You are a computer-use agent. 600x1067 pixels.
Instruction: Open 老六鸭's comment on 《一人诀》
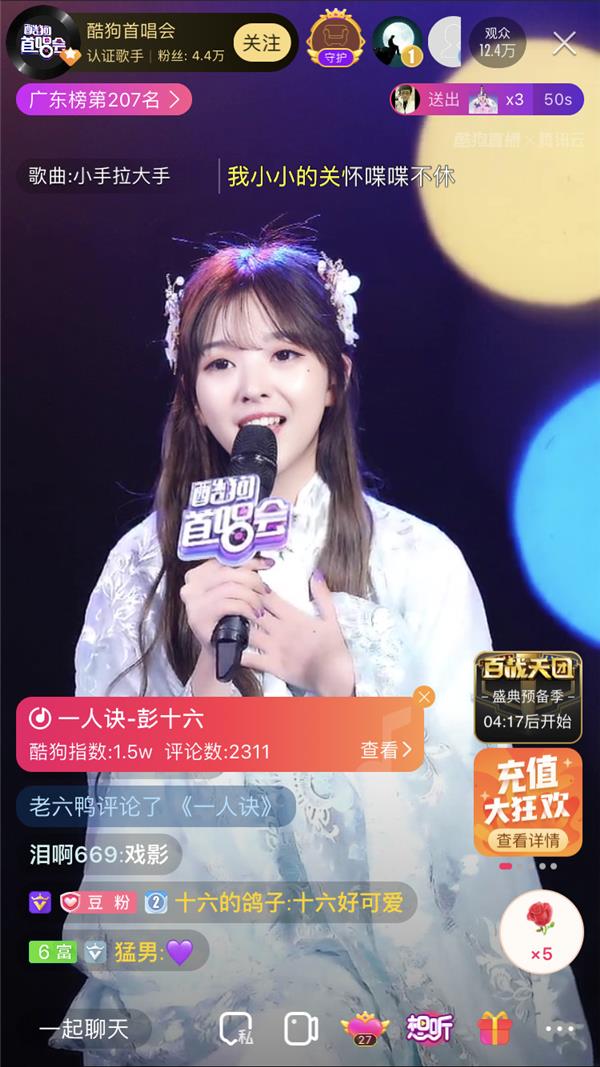(x=155, y=806)
